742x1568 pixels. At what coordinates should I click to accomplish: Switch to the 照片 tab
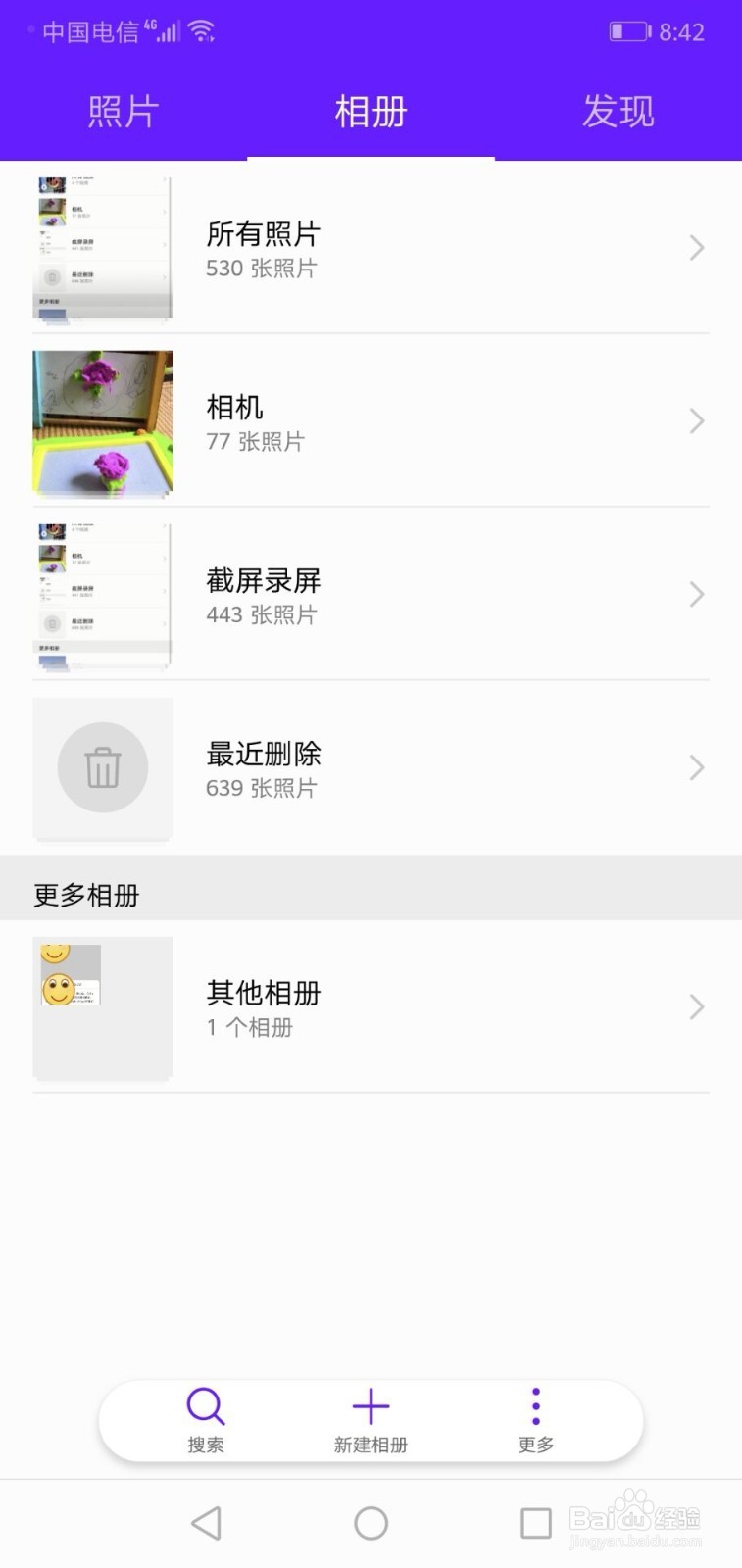click(123, 112)
